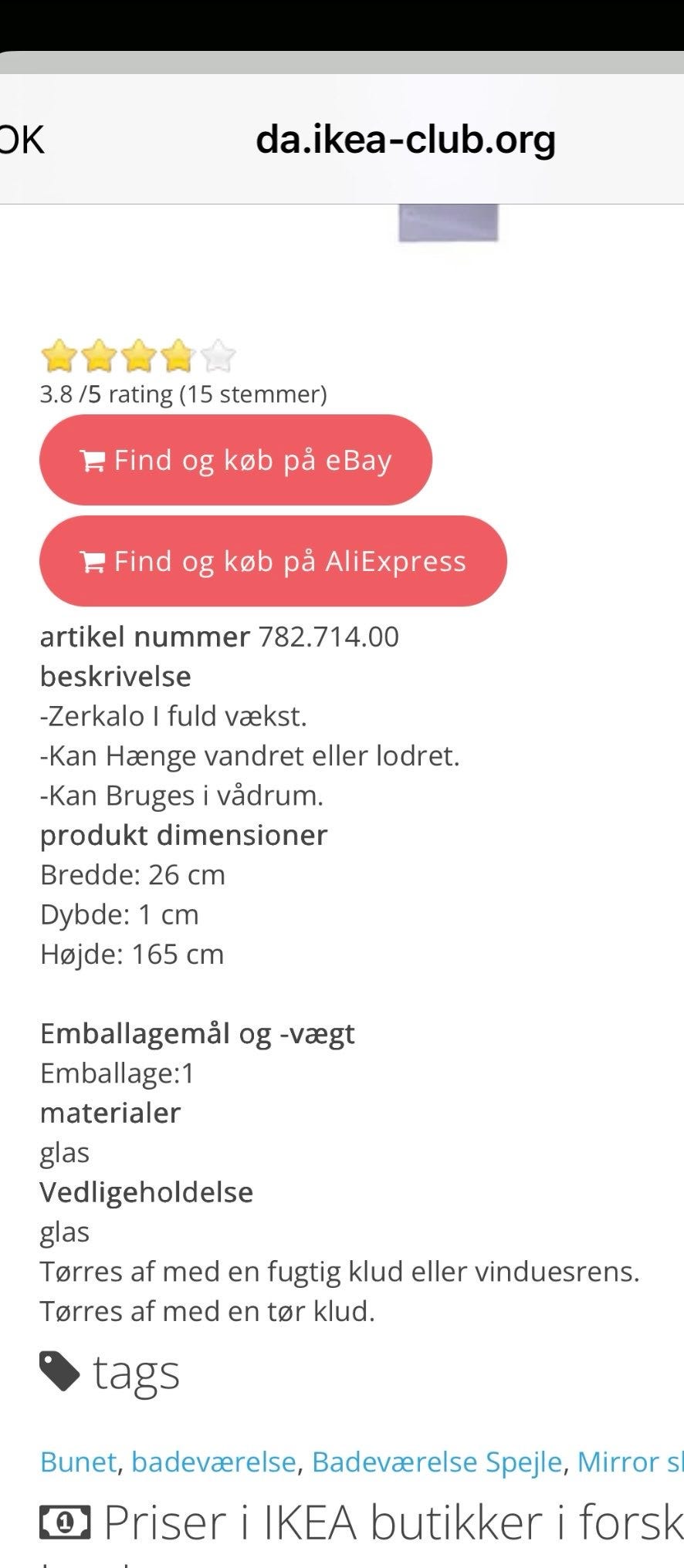Open the Mirror tag link

click(x=618, y=1461)
